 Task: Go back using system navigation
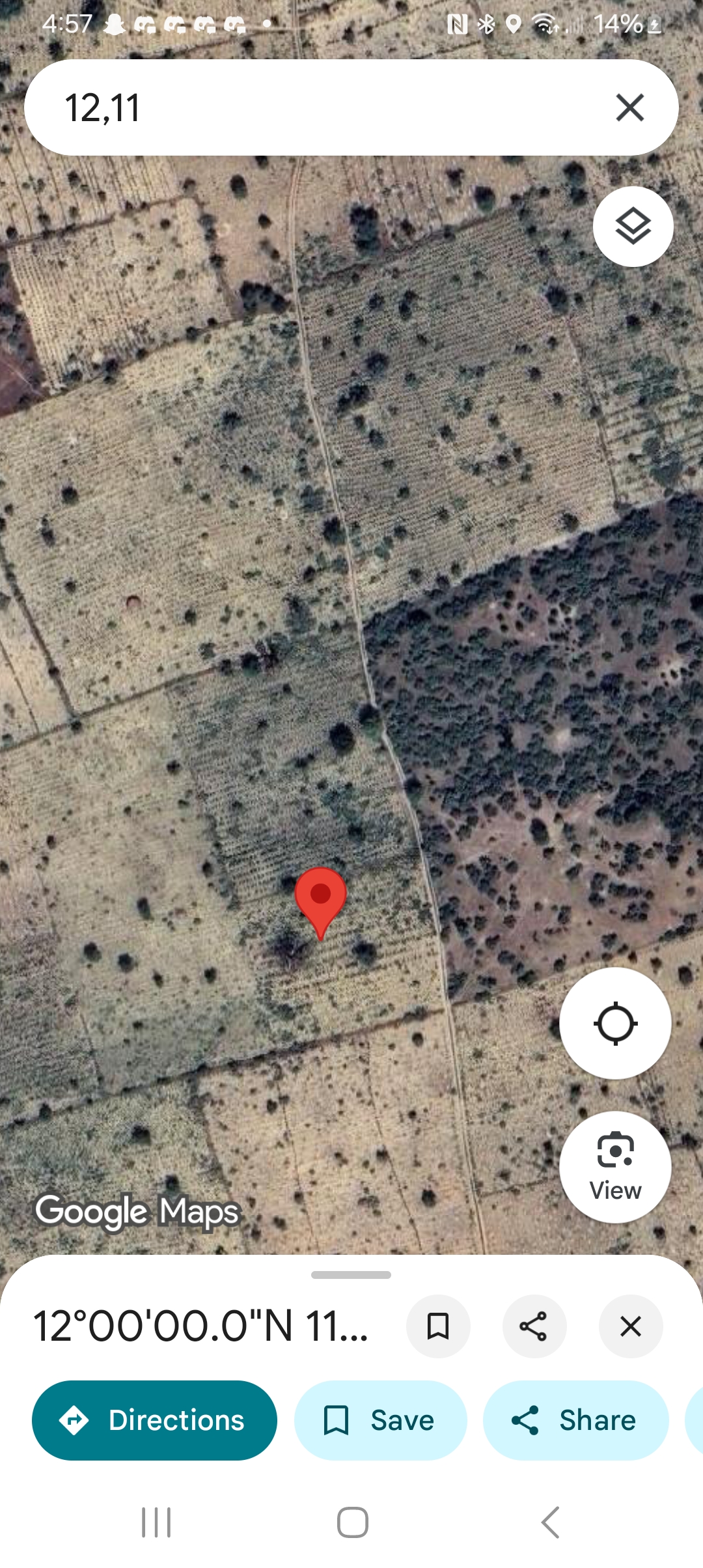pyautogui.click(x=550, y=1522)
